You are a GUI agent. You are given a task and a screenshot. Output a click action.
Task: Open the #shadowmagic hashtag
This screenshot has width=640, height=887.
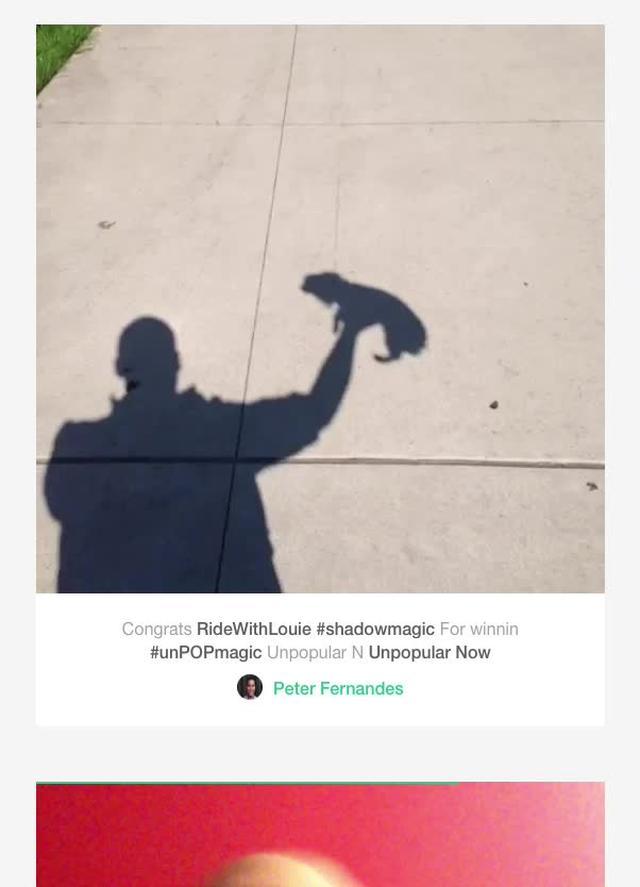(x=375, y=629)
